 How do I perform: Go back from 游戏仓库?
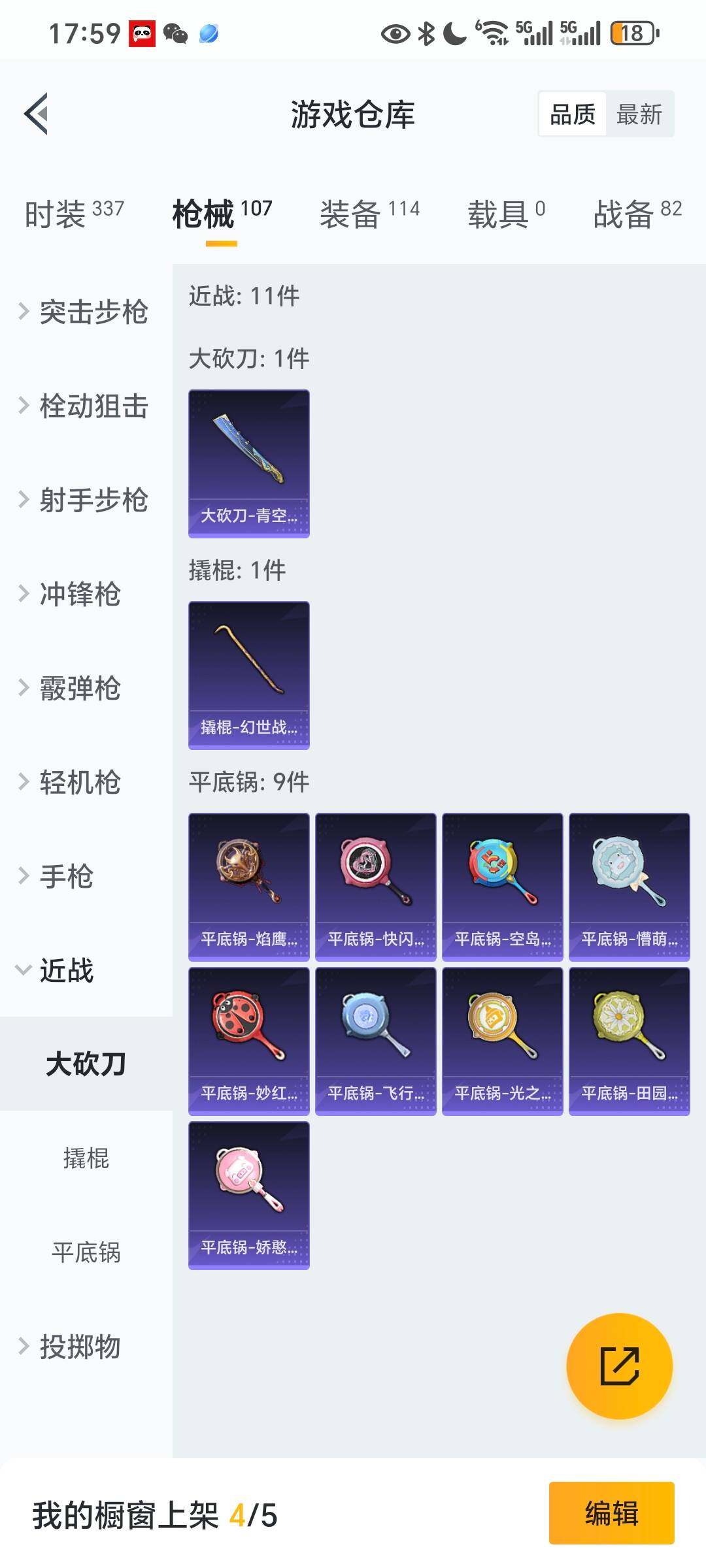37,114
